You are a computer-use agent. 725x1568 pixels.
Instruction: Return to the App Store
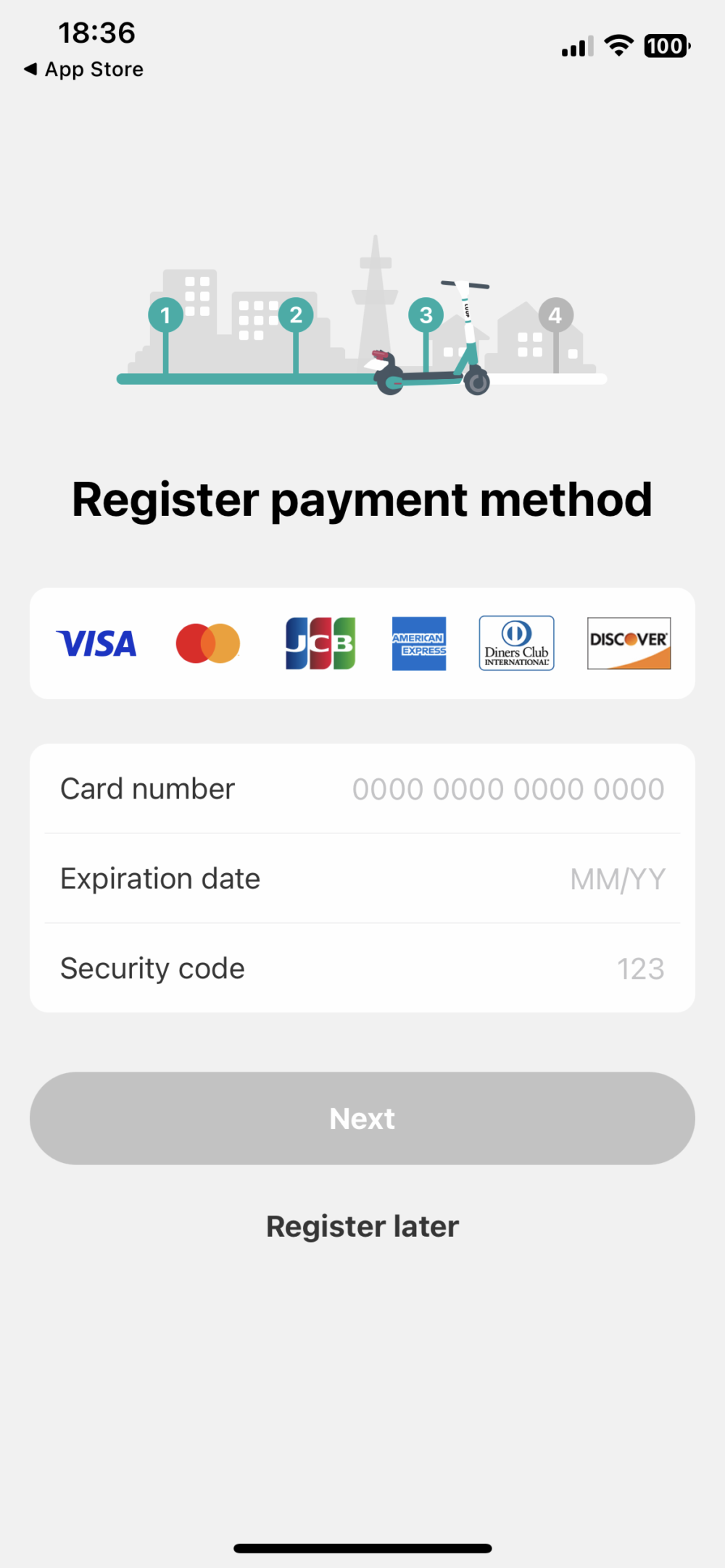pos(83,70)
